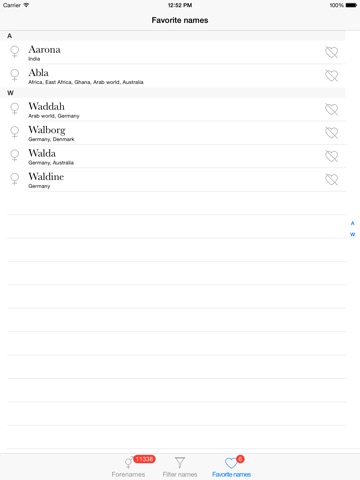View the Walborg name details
Image resolution: width=360 pixels, height=480 pixels.
173,133
